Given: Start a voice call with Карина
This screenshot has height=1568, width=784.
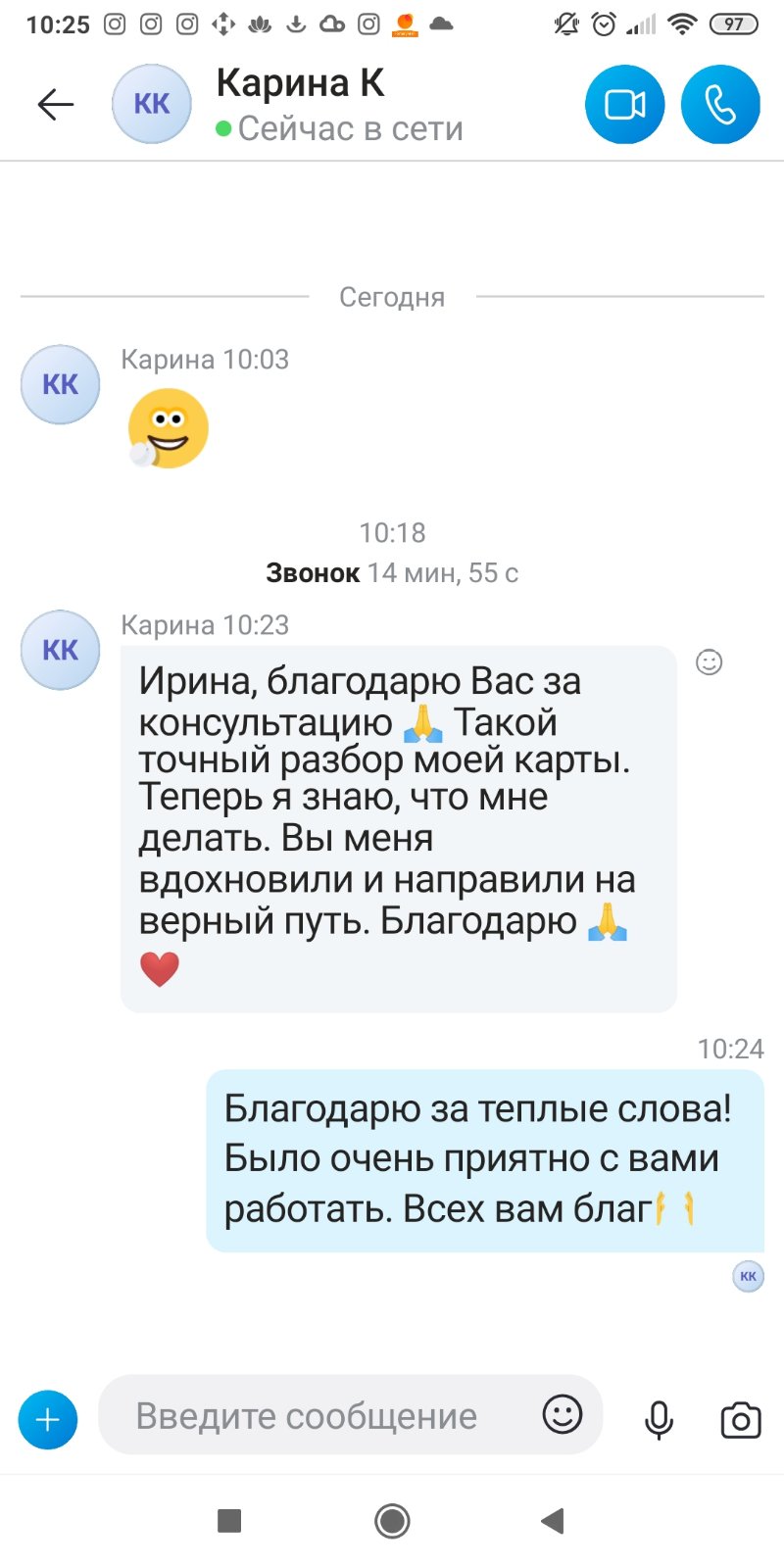Looking at the screenshot, I should point(720,104).
